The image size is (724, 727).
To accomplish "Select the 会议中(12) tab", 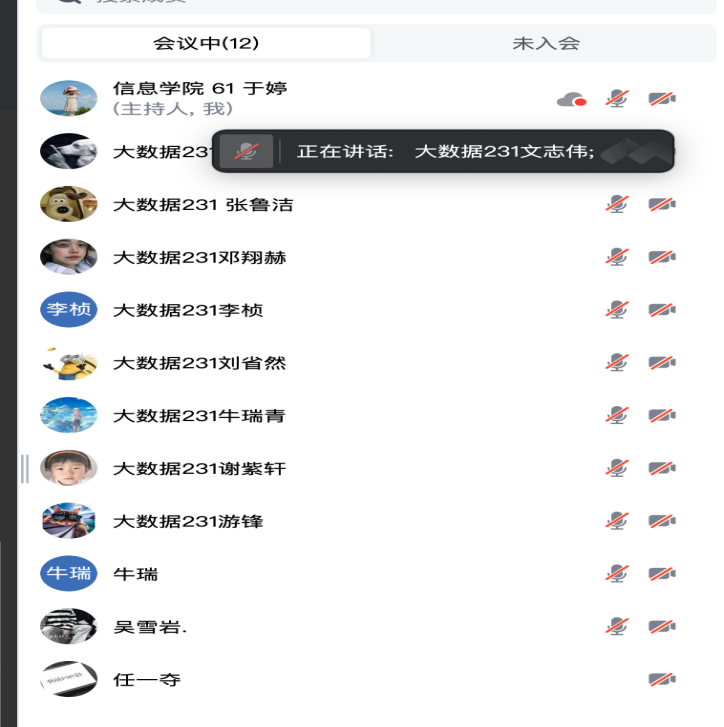I will pyautogui.click(x=206, y=43).
